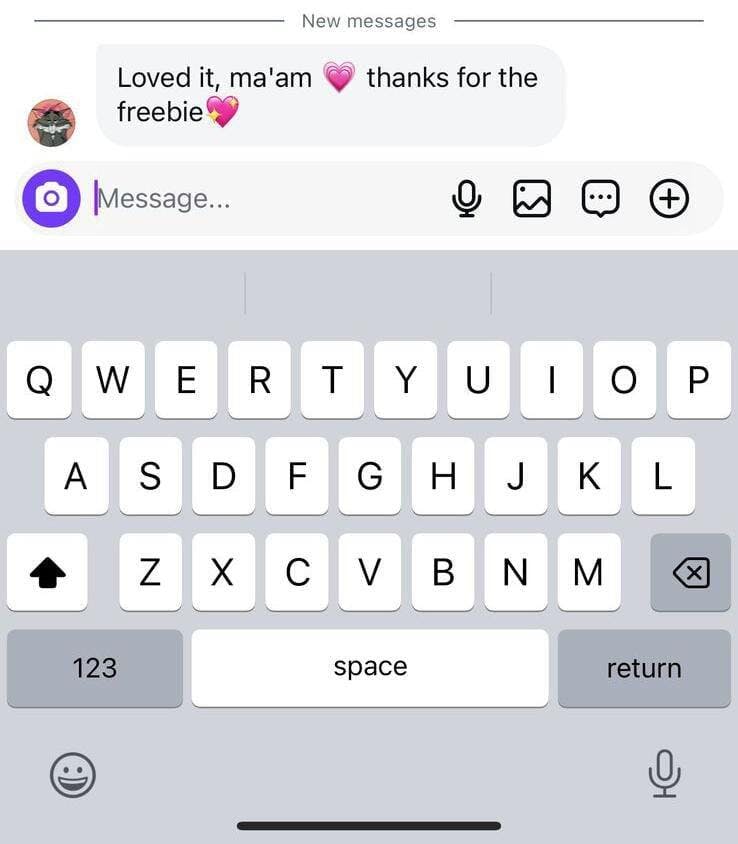Open more options with the plus icon
This screenshot has height=844, width=738.
[x=669, y=199]
